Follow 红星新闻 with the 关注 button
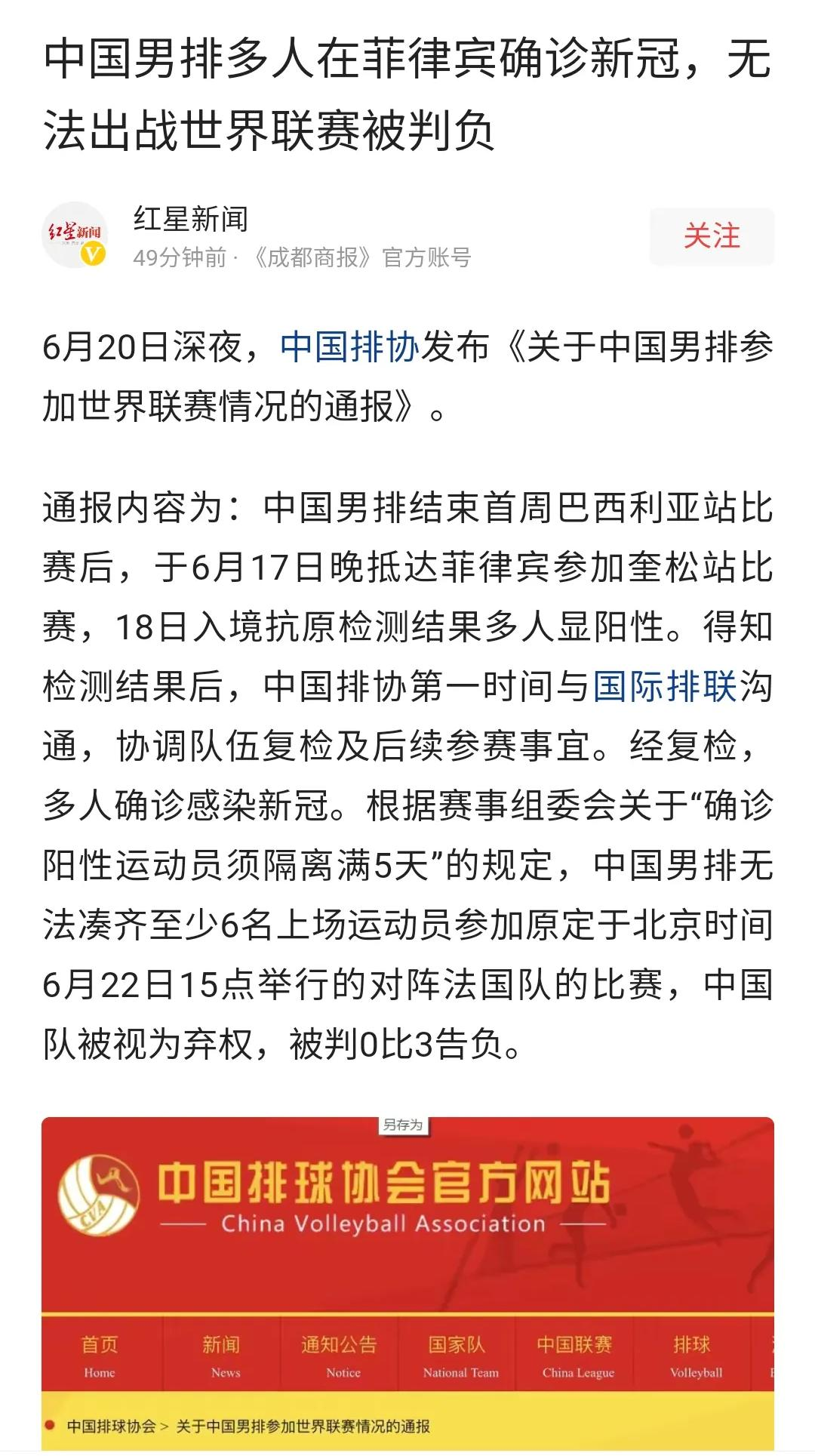Viewport: 815px width, 1456px height. click(712, 236)
